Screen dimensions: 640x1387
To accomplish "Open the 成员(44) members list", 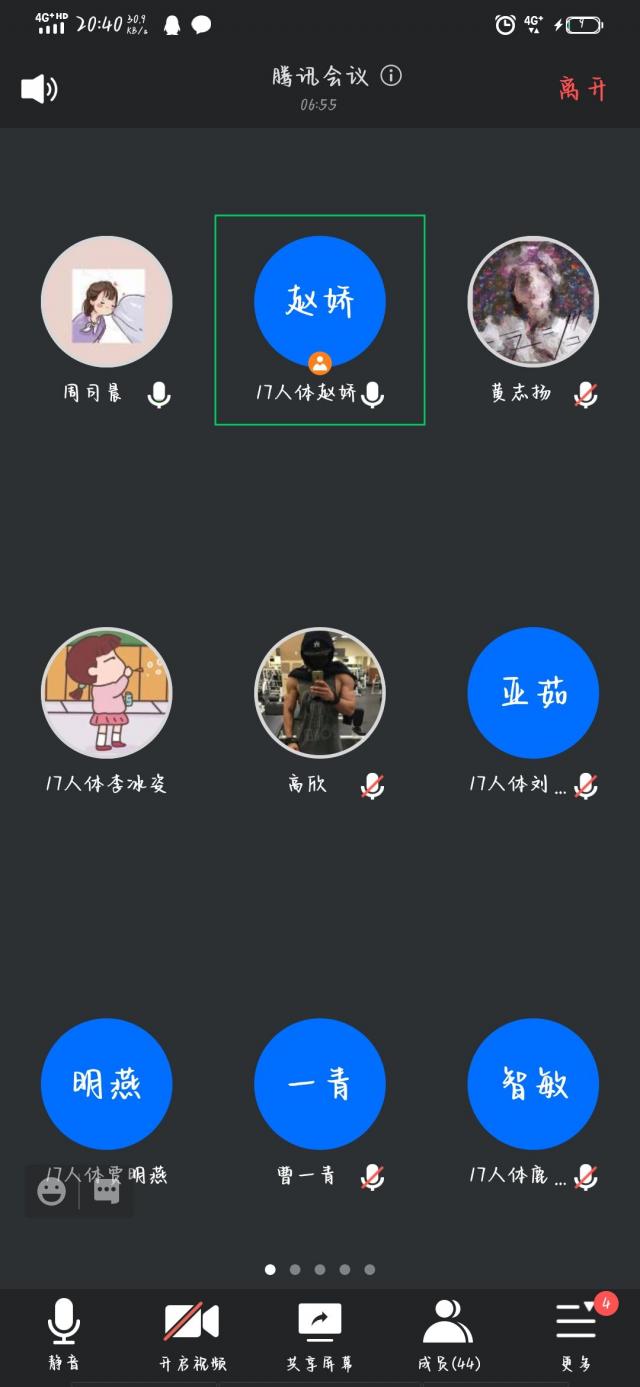I will (448, 1335).
